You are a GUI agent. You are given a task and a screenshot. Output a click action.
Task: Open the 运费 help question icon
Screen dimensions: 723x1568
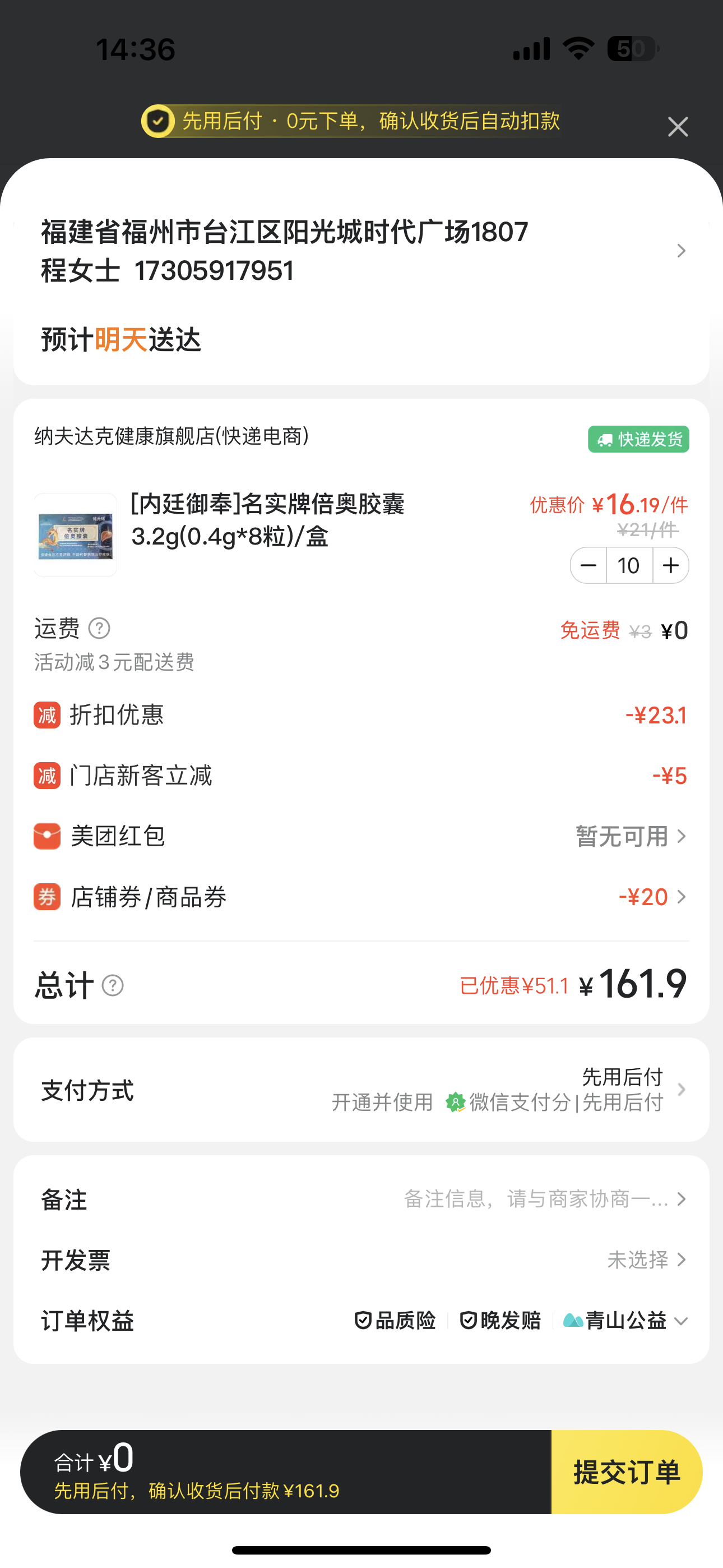point(99,628)
